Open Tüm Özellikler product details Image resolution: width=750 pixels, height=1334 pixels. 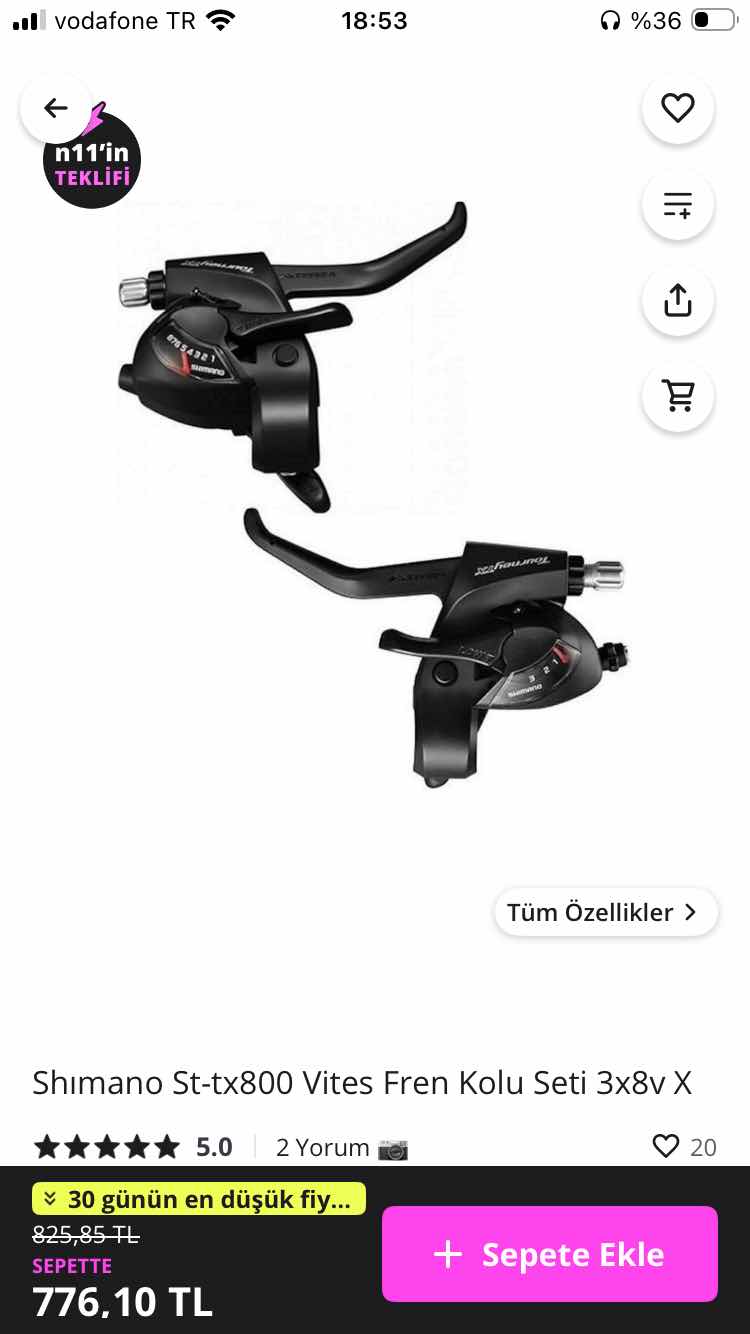(605, 912)
